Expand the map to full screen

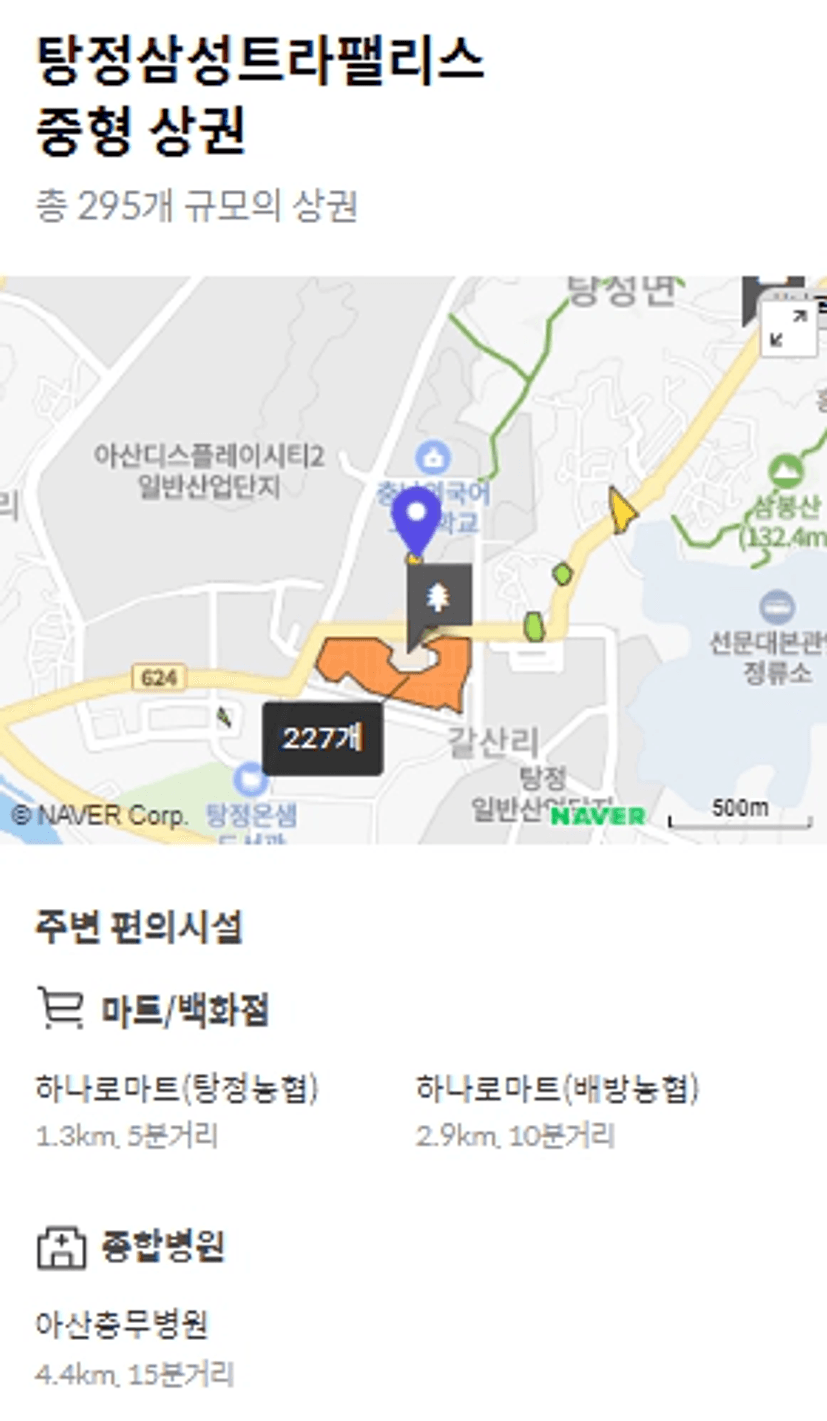point(789,328)
